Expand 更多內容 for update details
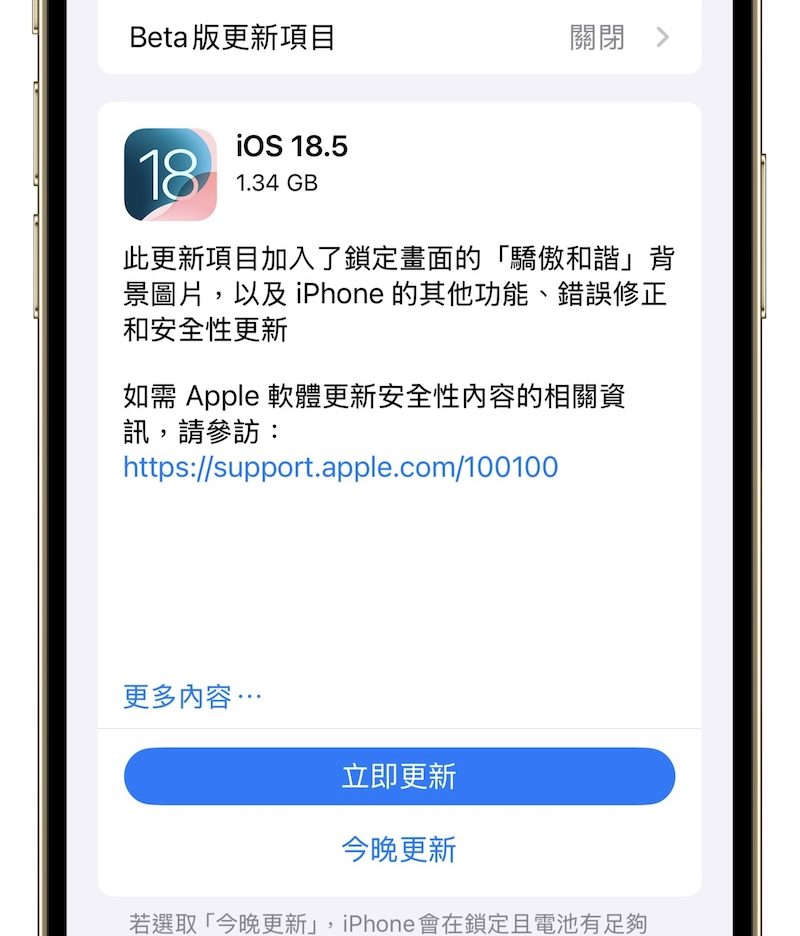 point(192,697)
